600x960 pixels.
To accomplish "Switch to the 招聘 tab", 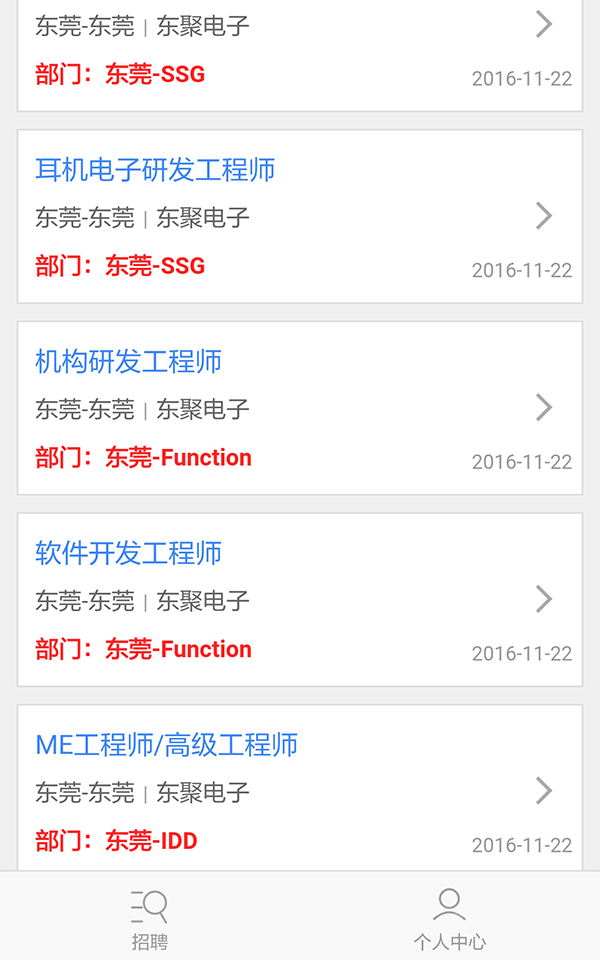I will pos(150,917).
